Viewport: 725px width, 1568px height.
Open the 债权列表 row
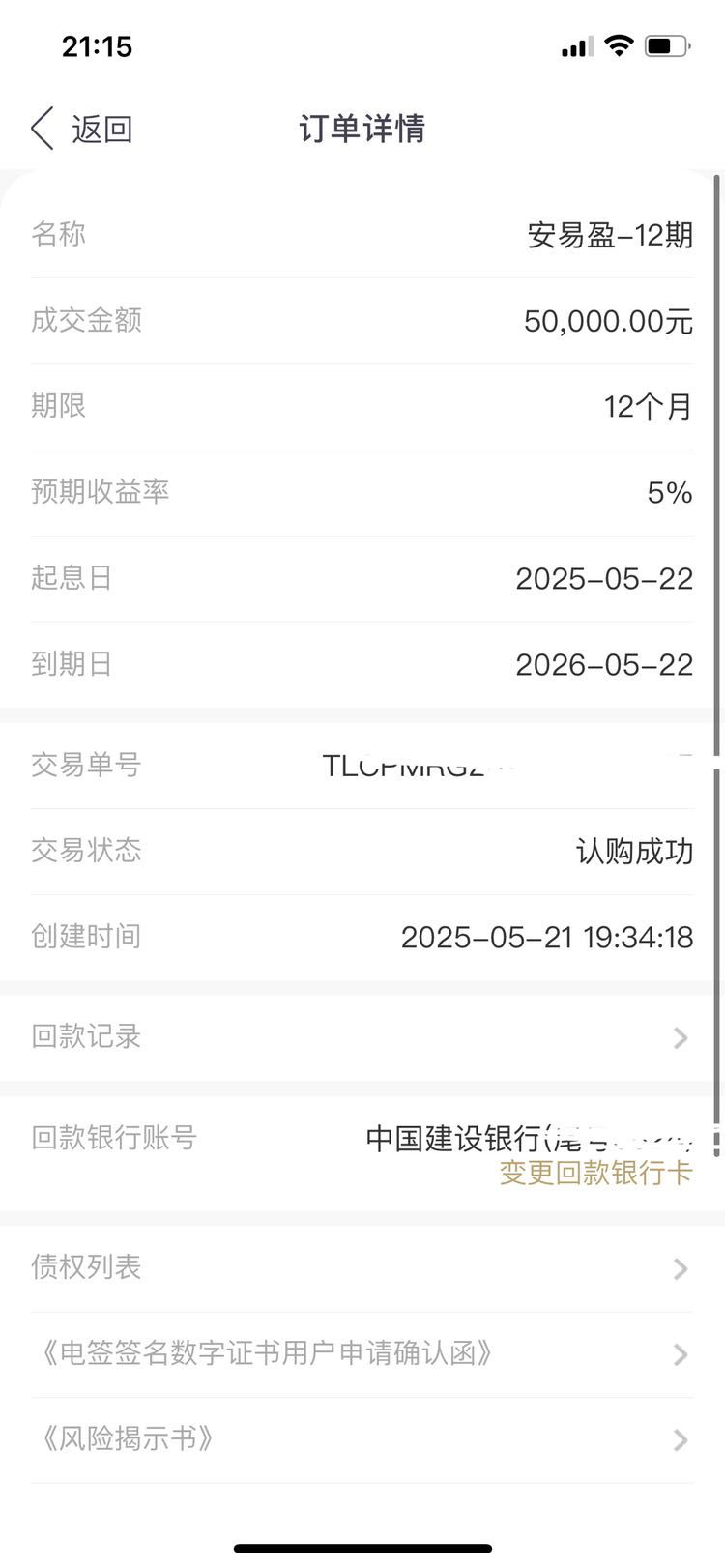coord(362,1267)
